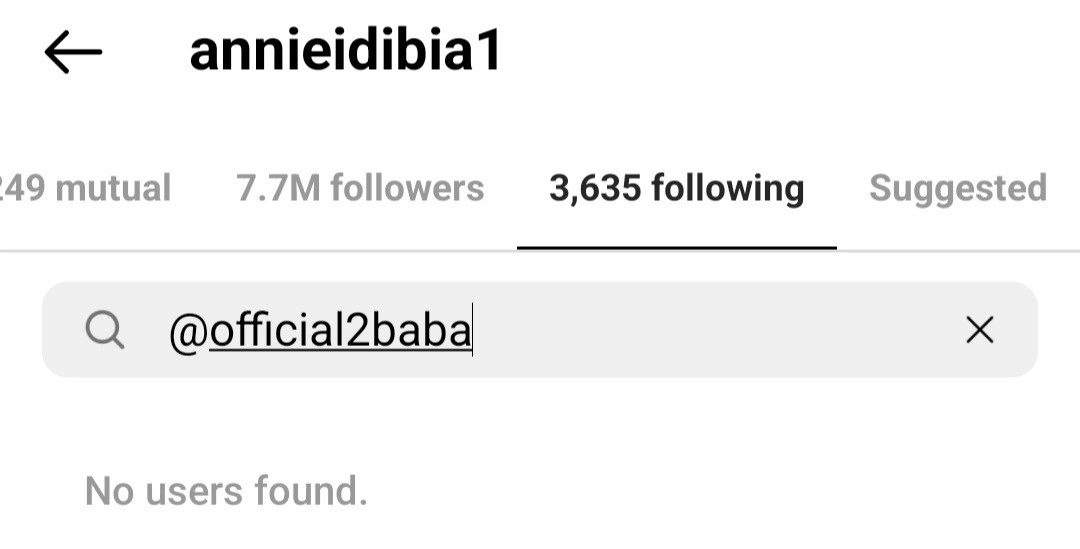Clear the search text with X
1080x549 pixels.
(979, 330)
